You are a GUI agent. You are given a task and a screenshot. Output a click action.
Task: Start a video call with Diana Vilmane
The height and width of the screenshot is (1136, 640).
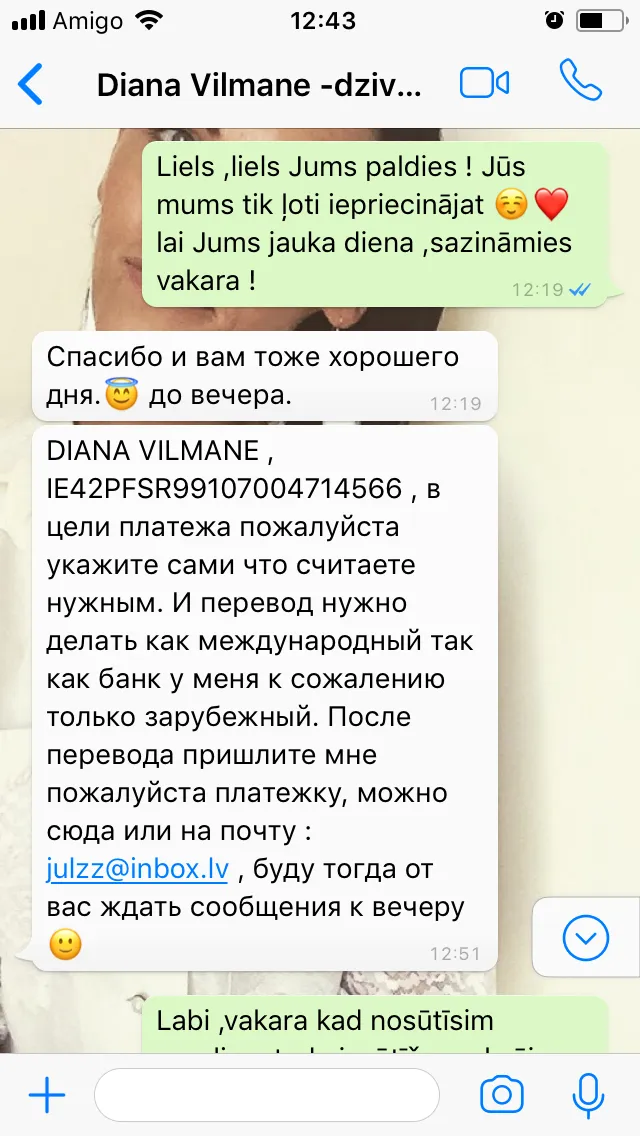point(484,83)
